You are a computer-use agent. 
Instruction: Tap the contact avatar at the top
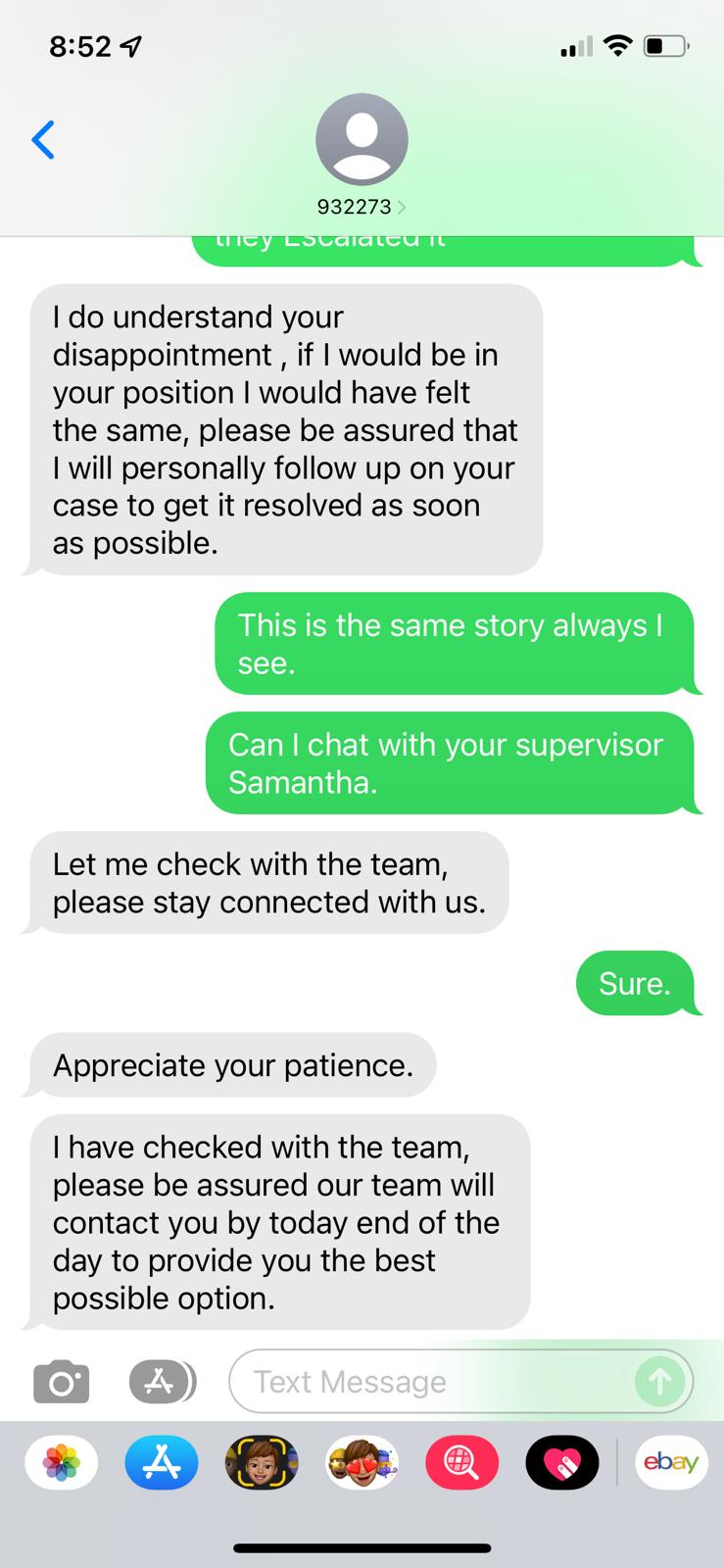click(x=362, y=138)
